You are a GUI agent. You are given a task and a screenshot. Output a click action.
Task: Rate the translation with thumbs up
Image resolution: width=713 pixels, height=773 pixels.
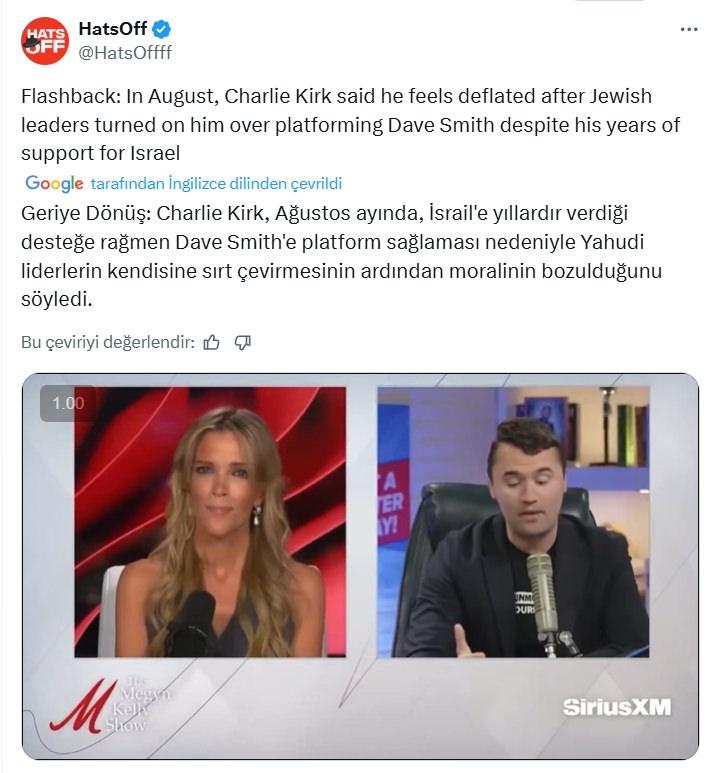pos(211,342)
